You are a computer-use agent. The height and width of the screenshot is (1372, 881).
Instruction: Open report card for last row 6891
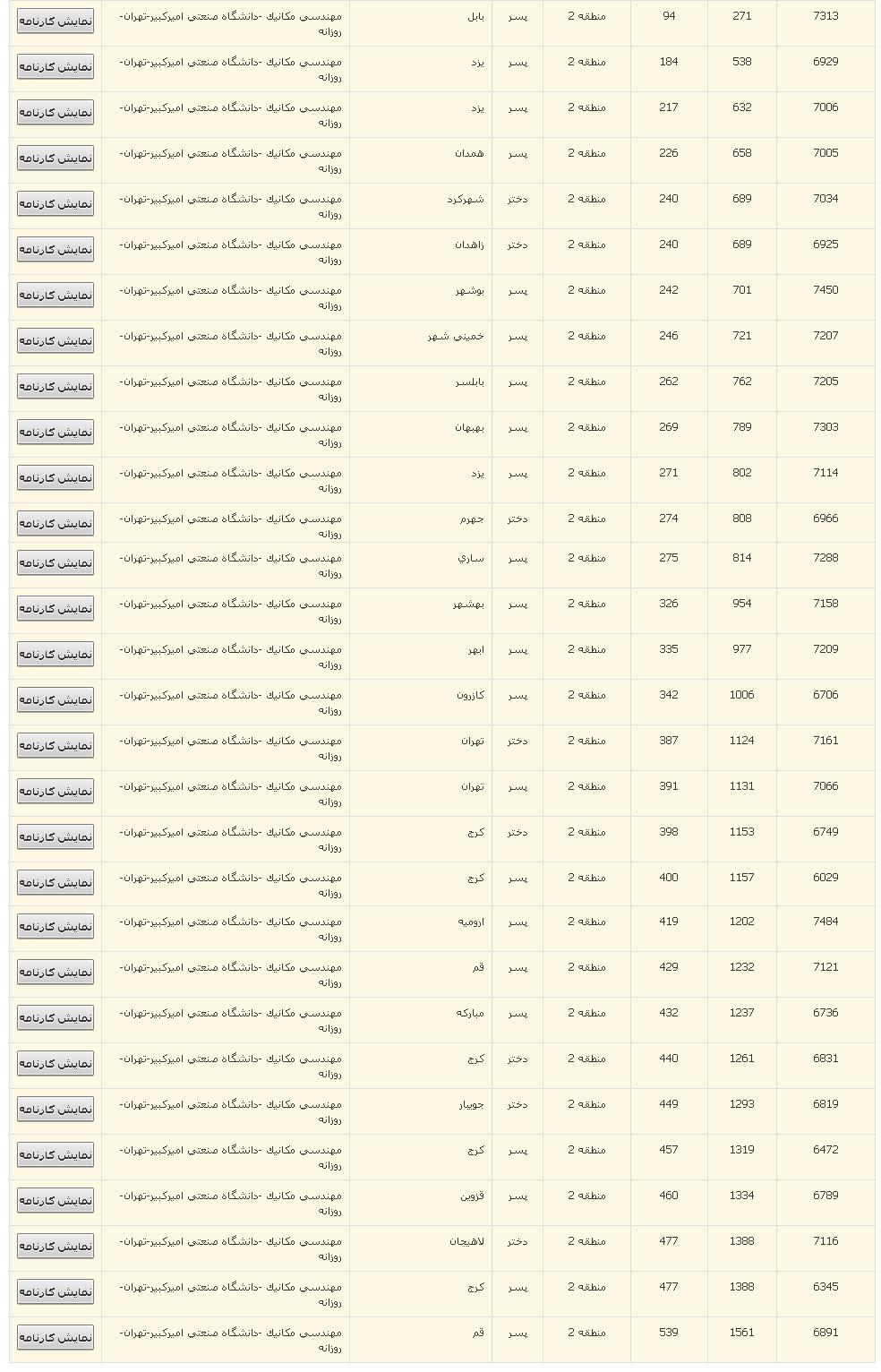click(56, 1338)
